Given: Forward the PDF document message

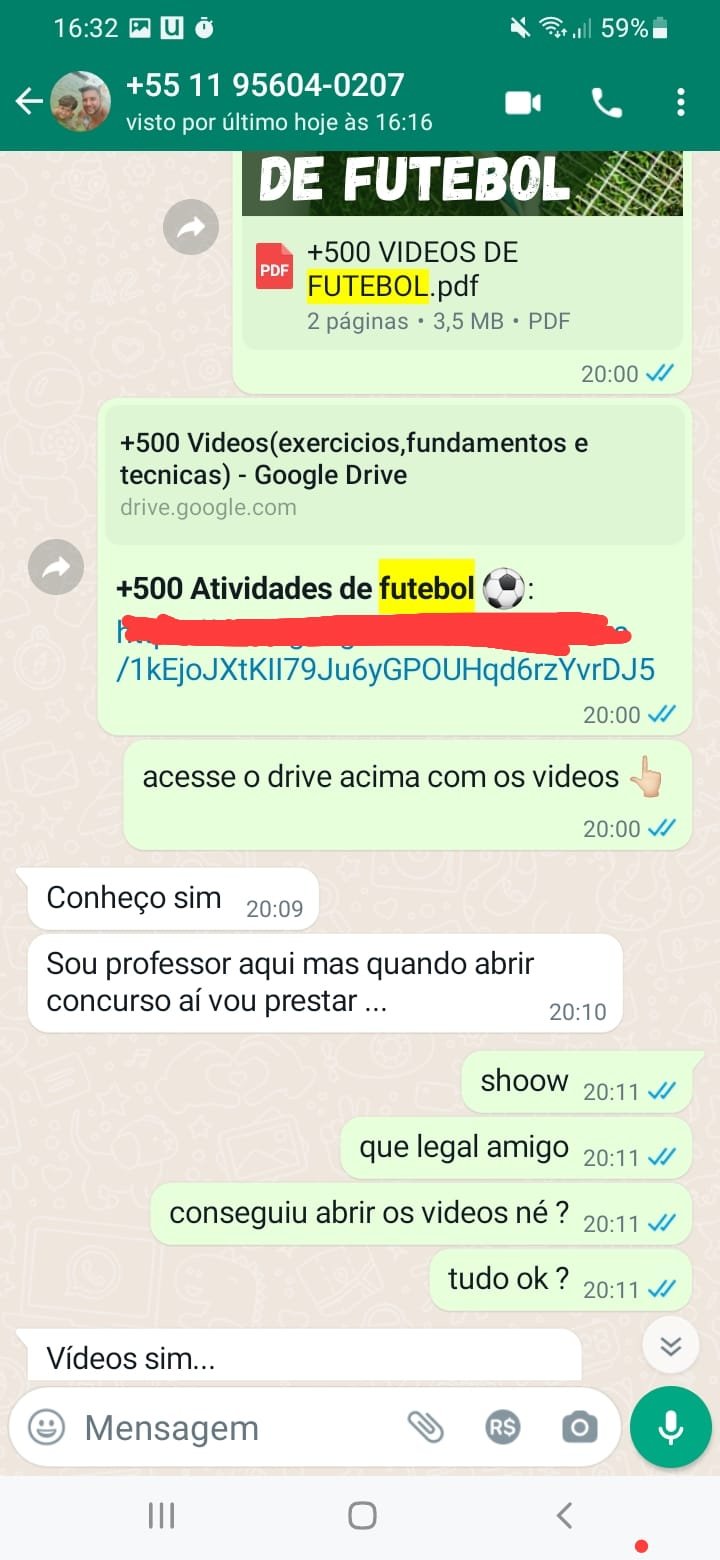Looking at the screenshot, I should coord(191,228).
